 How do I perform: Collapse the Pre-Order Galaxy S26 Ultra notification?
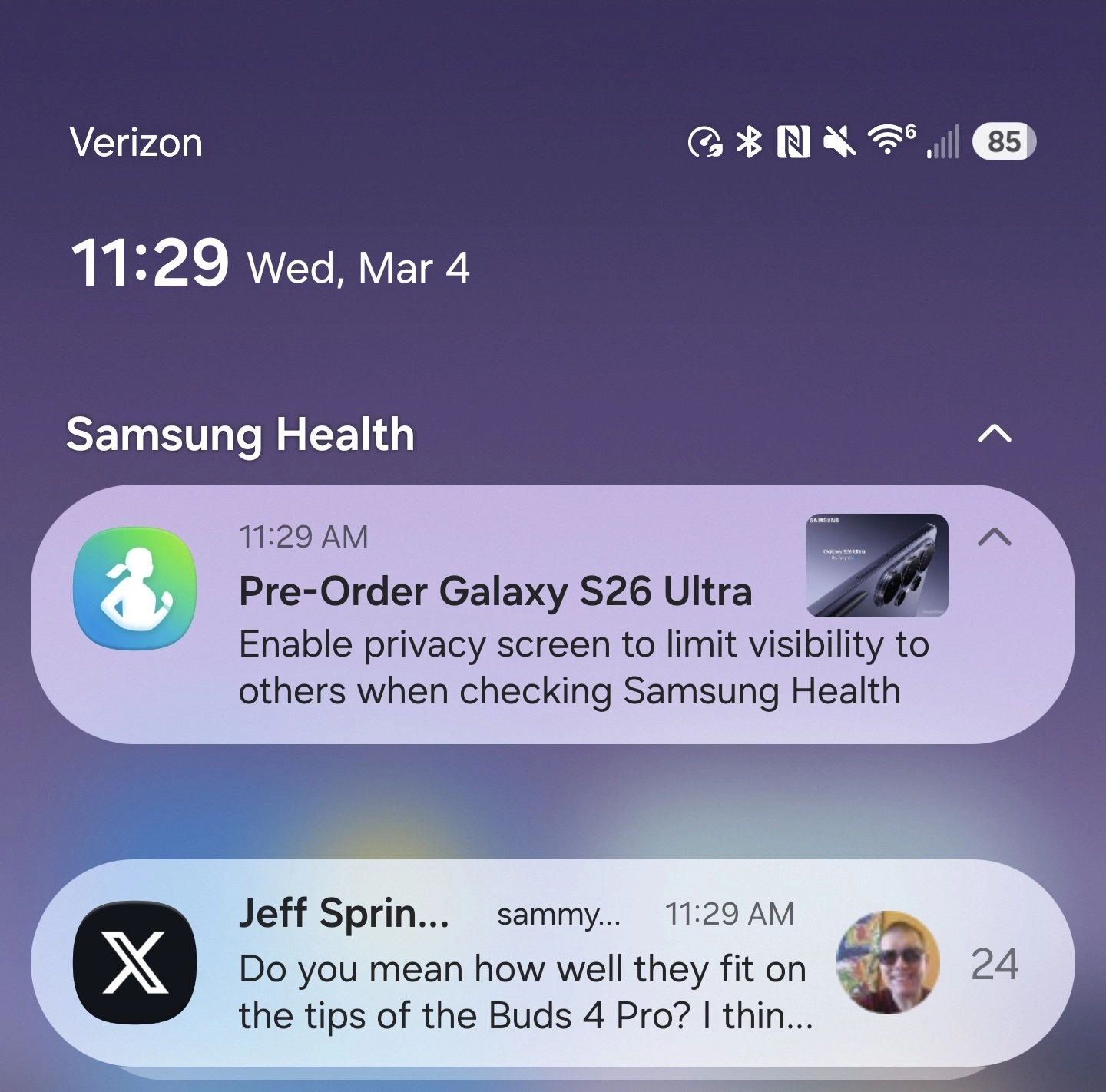(x=994, y=537)
